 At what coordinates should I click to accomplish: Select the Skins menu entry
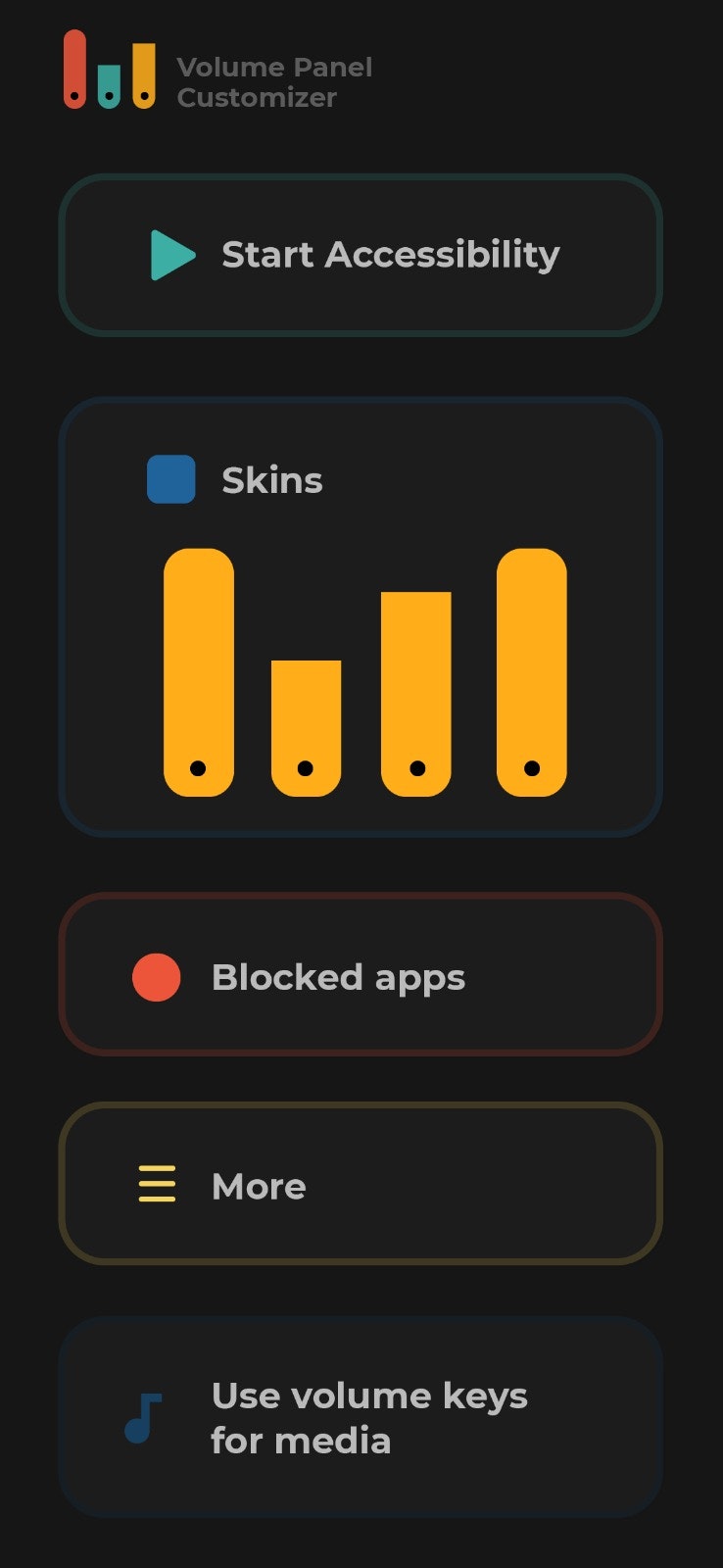point(271,480)
